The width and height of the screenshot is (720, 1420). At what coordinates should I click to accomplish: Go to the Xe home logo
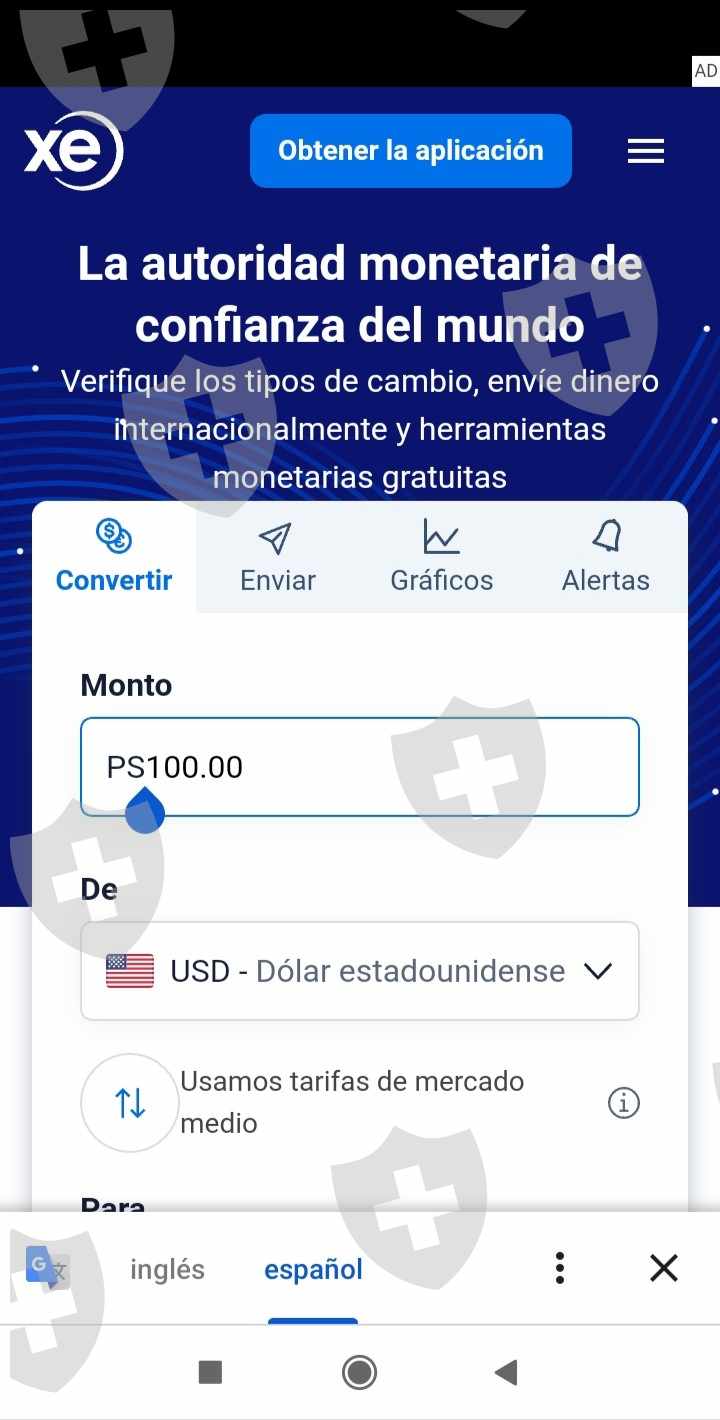(73, 151)
